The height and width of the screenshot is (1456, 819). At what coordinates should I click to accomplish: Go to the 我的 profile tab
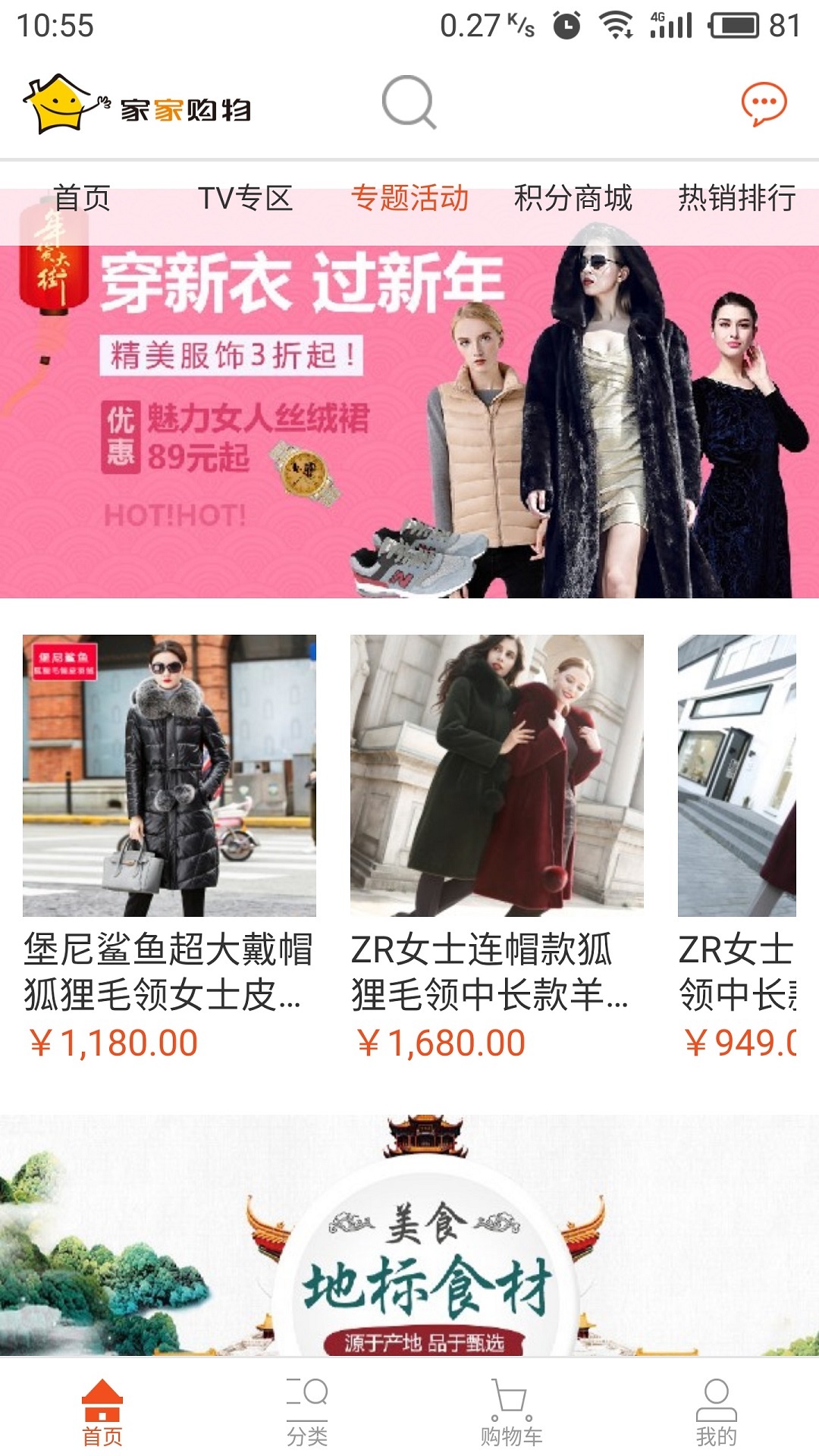point(716,1412)
